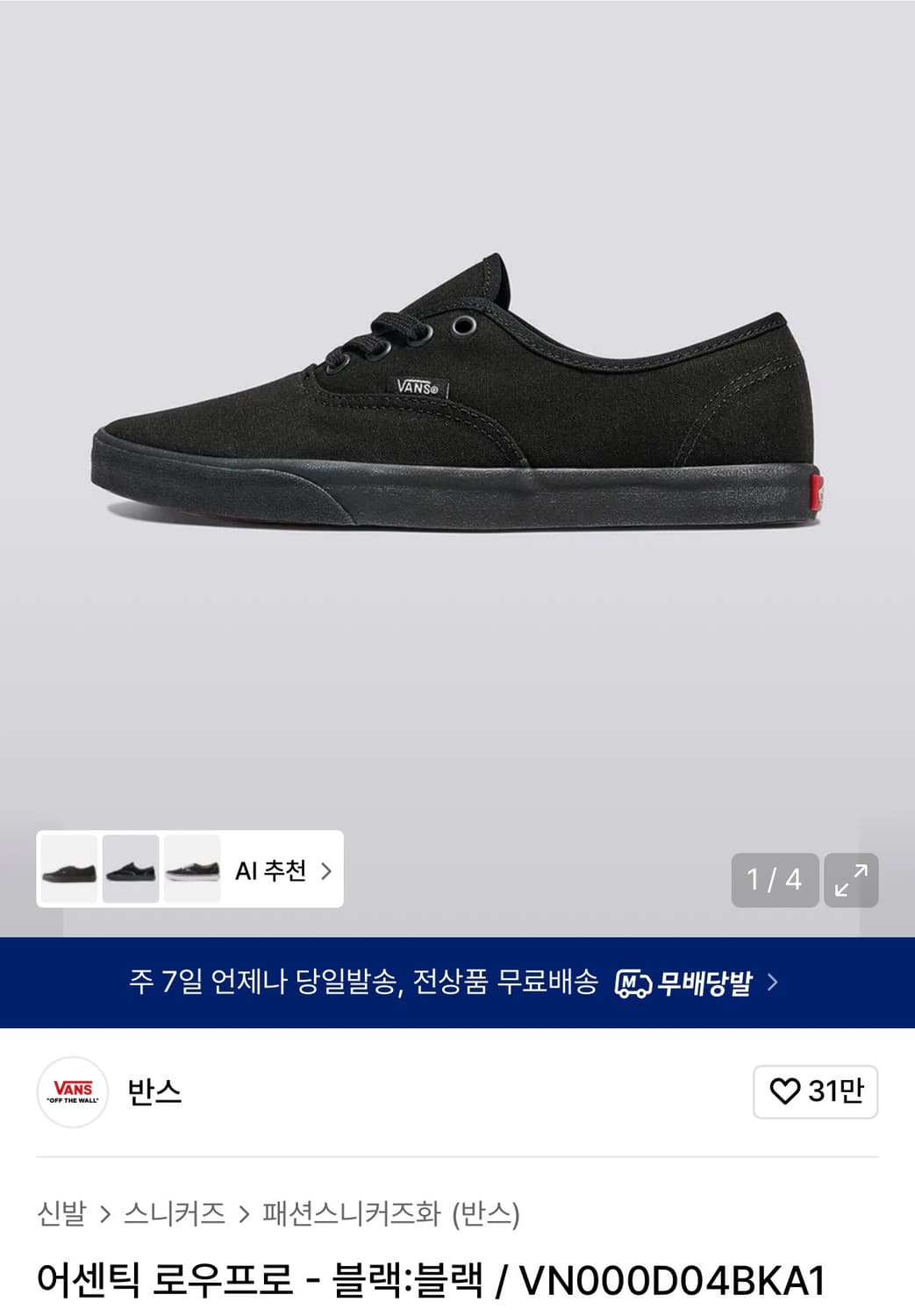Select the rightmost AI recommended shoe thumbnail
915x1316 pixels.
(x=192, y=871)
